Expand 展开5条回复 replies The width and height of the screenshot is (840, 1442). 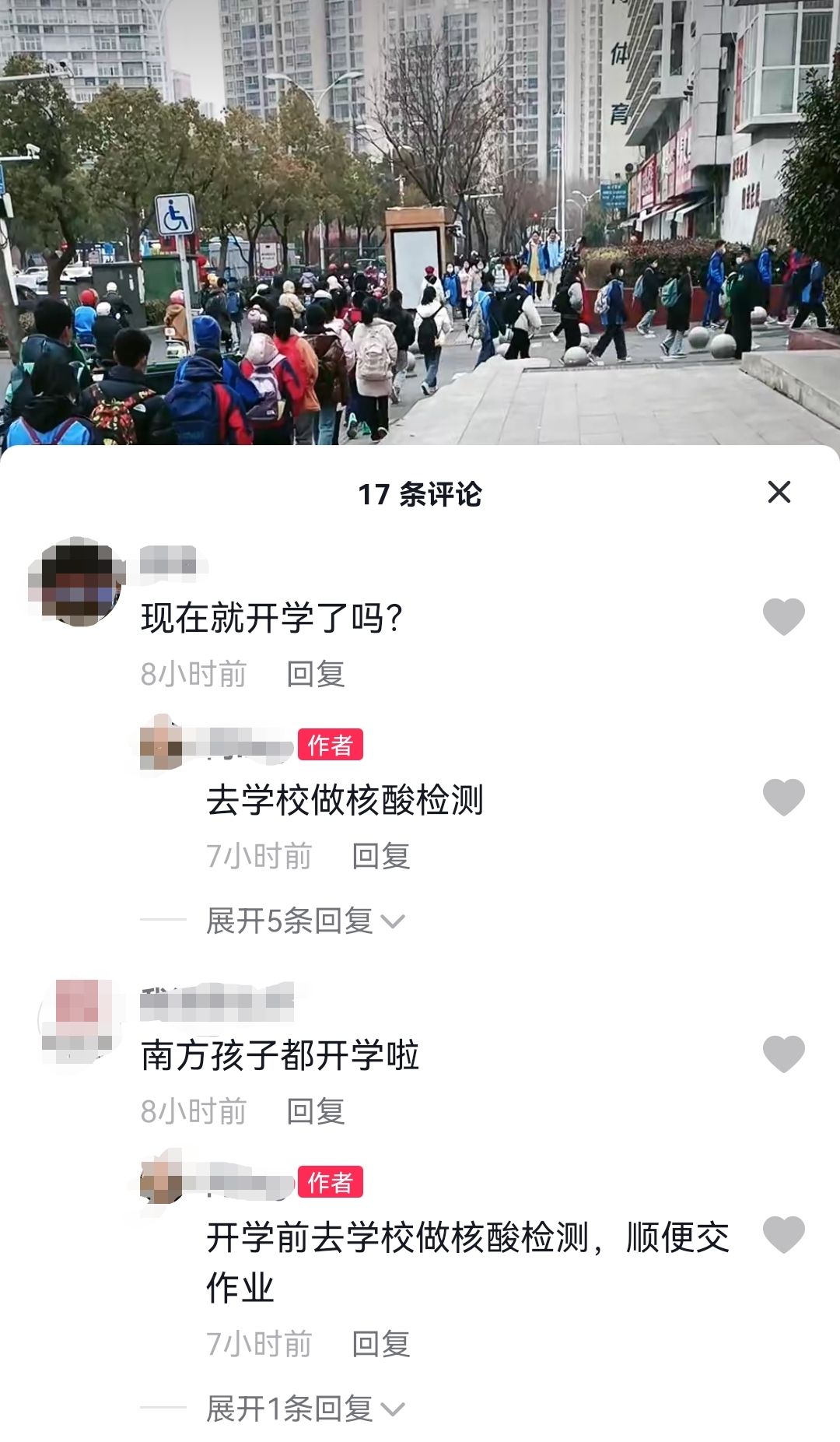(305, 921)
